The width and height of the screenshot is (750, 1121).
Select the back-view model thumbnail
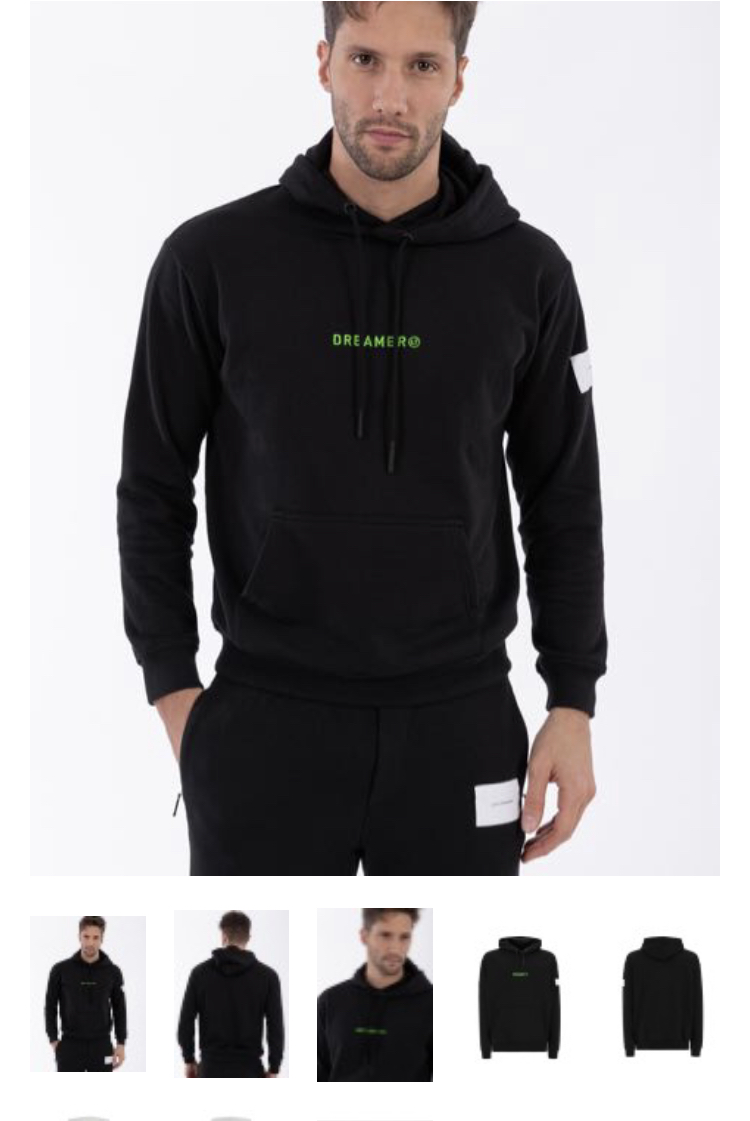pyautogui.click(x=231, y=994)
